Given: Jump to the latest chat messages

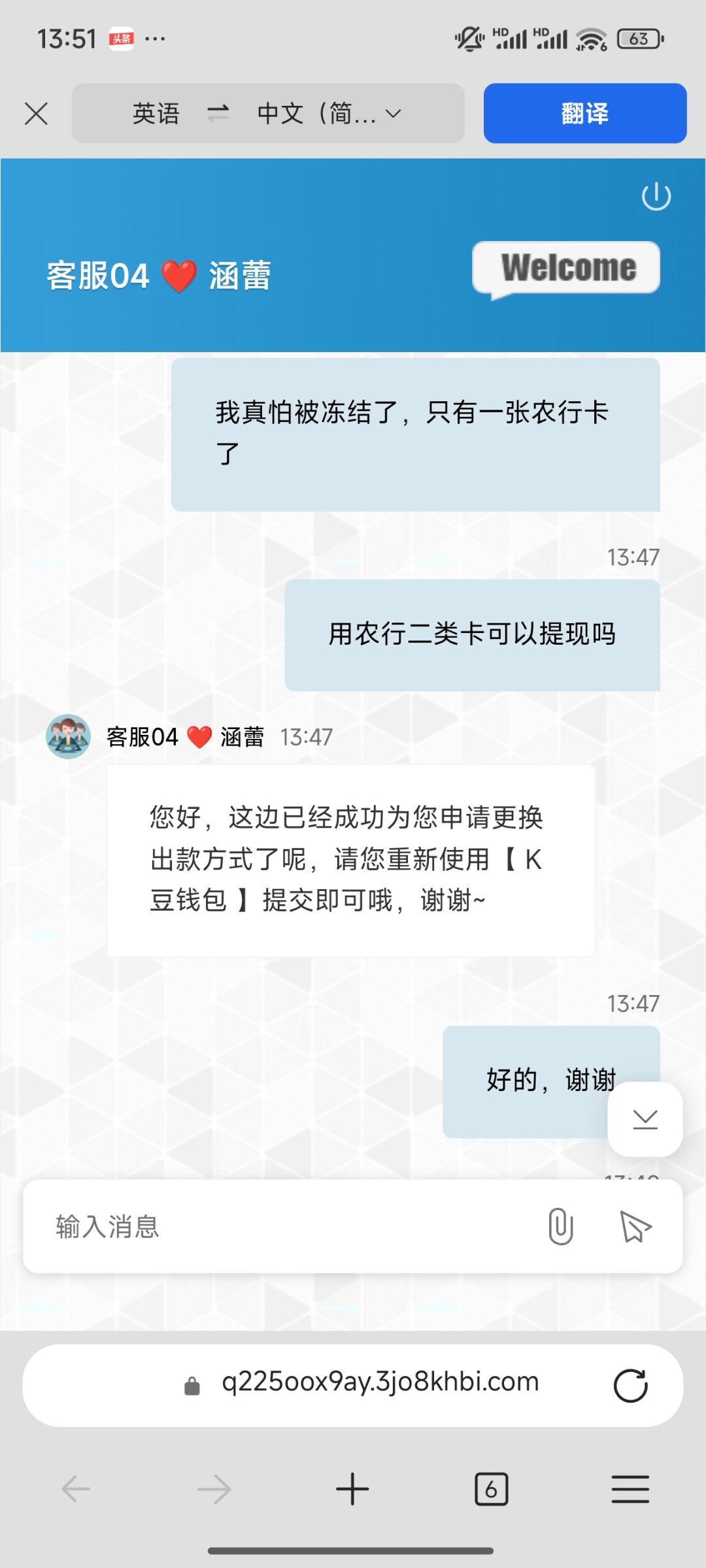Looking at the screenshot, I should 645,1119.
